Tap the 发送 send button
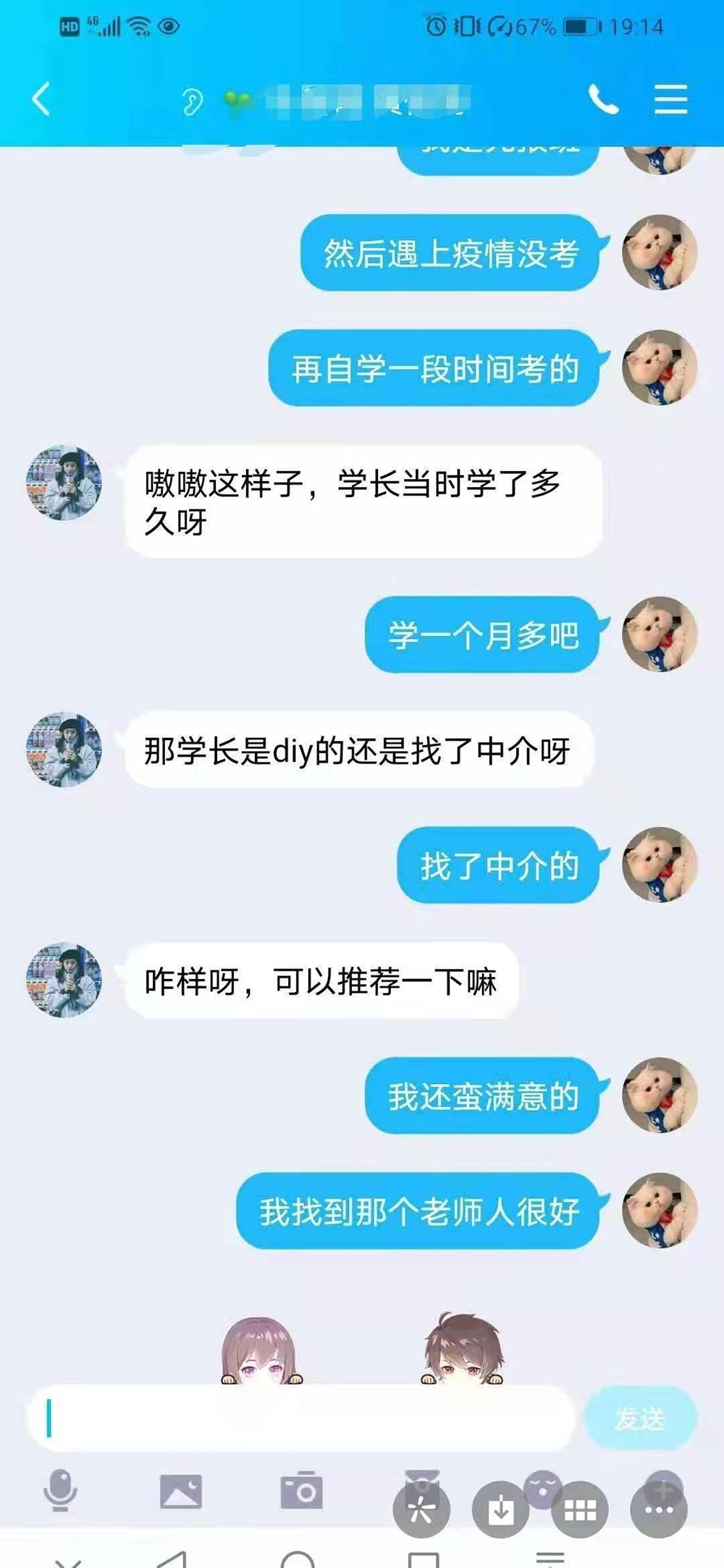724x1568 pixels. coord(640,1418)
